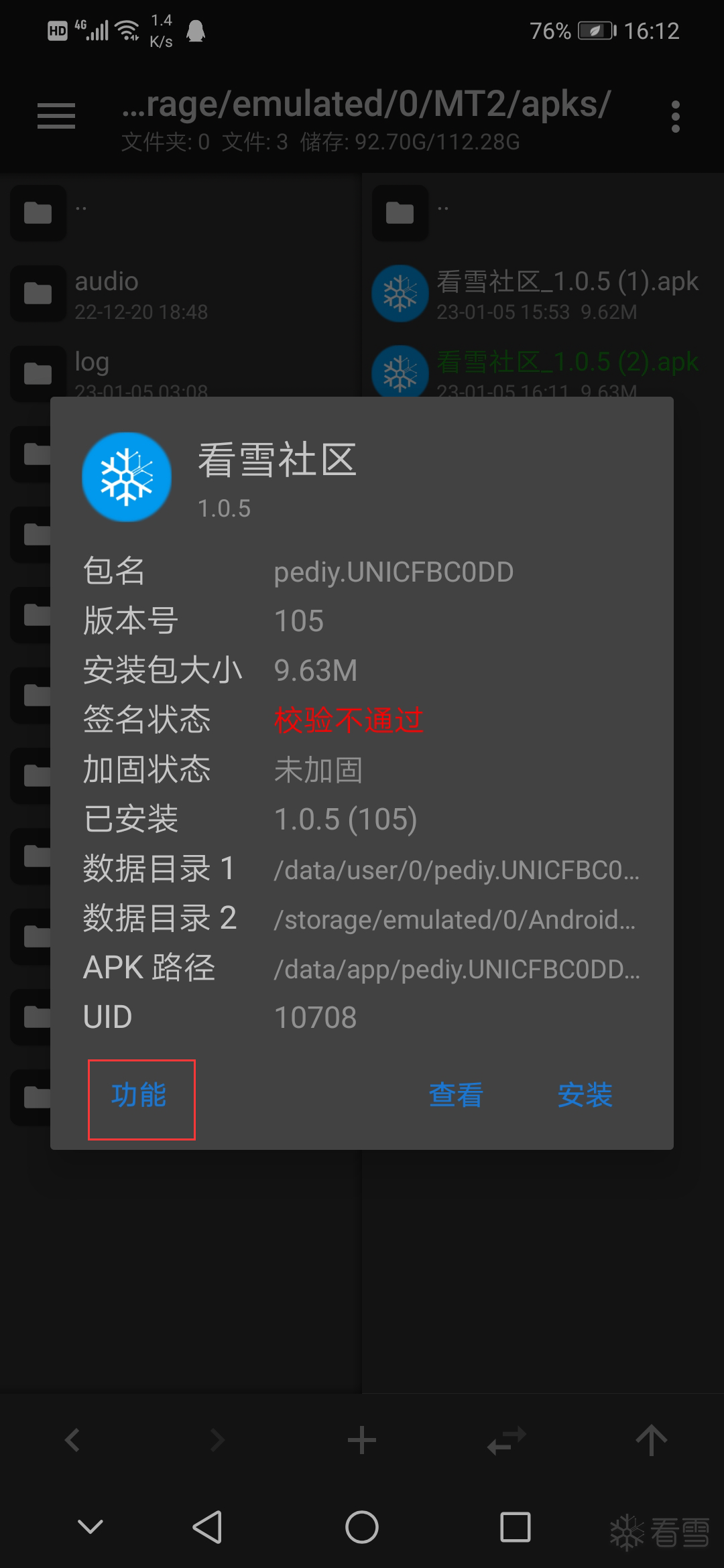Go to the system home screen
This screenshot has height=1568, width=724.
pos(362,1526)
